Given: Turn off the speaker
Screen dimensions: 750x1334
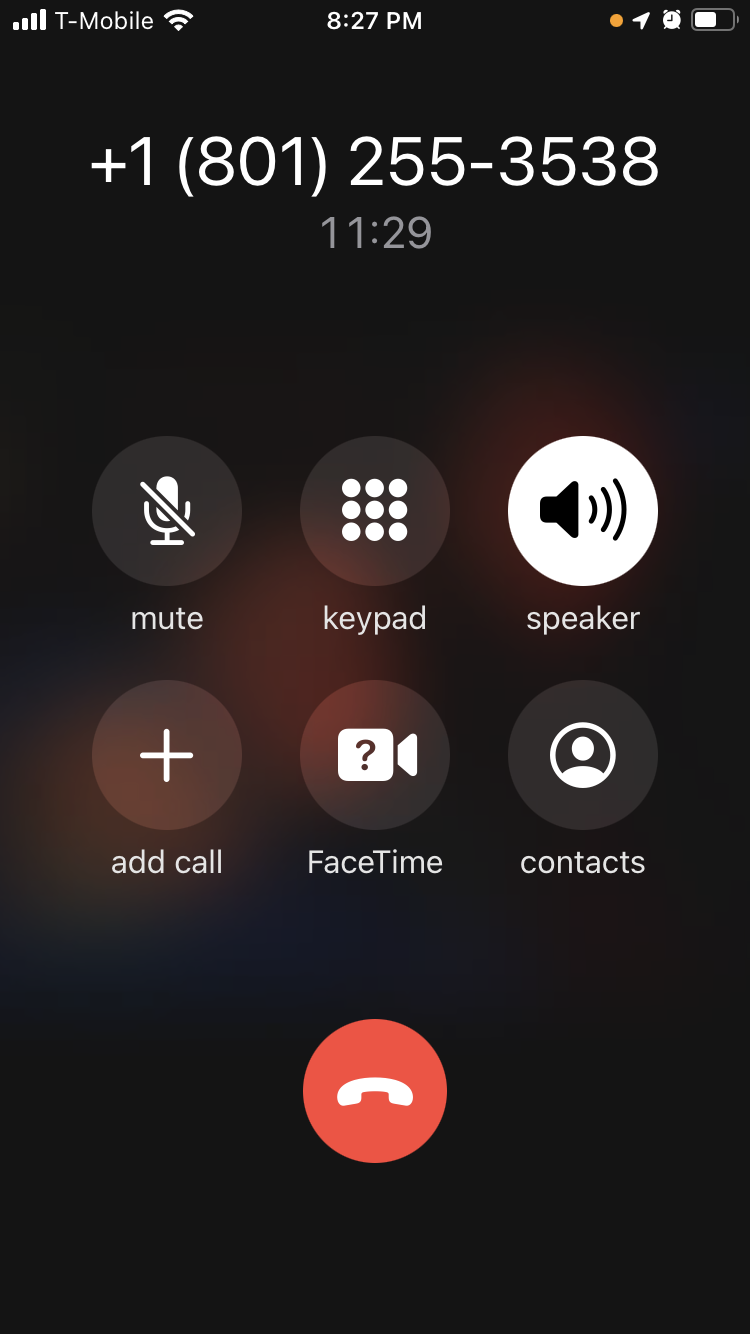Looking at the screenshot, I should point(583,511).
